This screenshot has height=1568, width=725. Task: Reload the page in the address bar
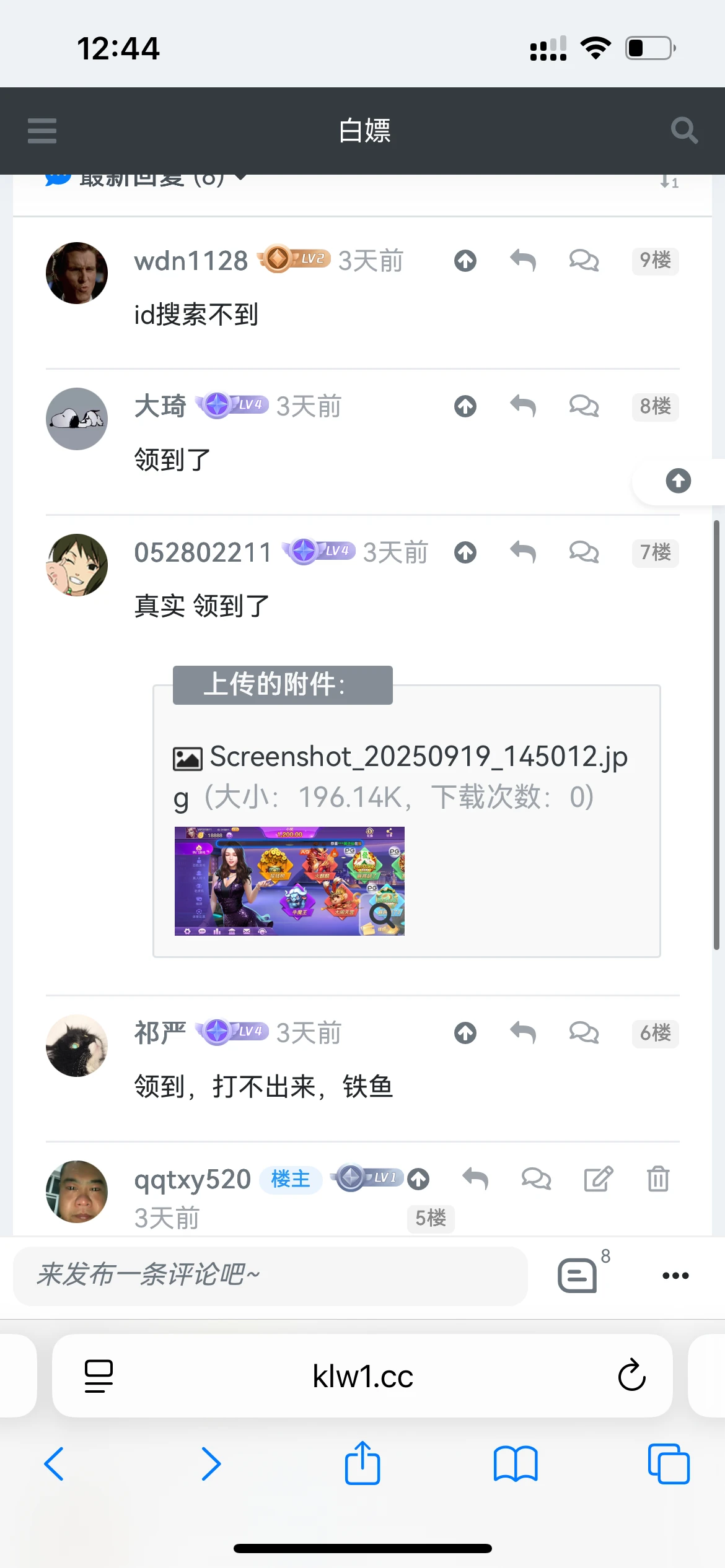[x=631, y=1375]
